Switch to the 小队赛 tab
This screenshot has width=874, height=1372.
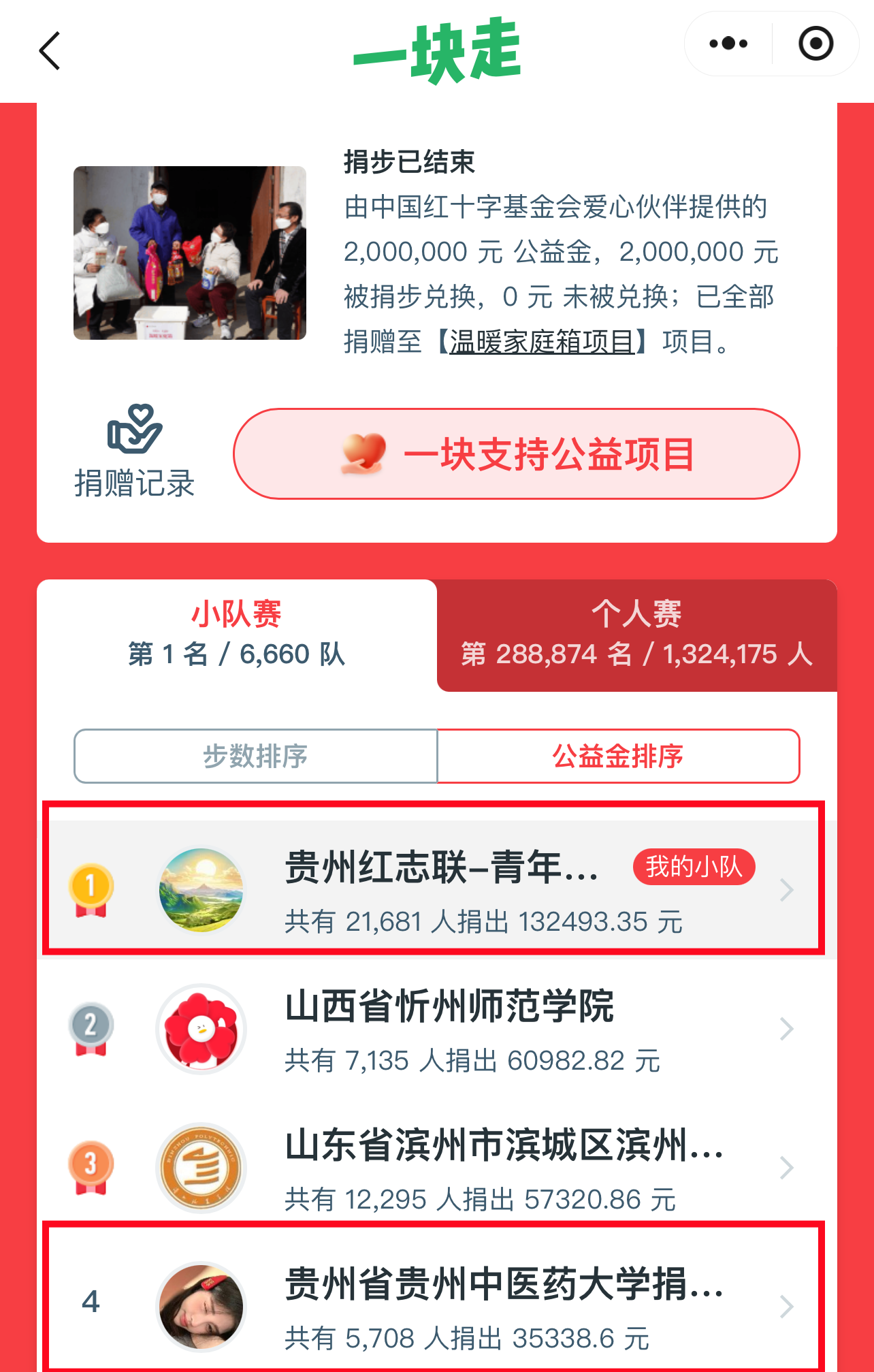236,635
